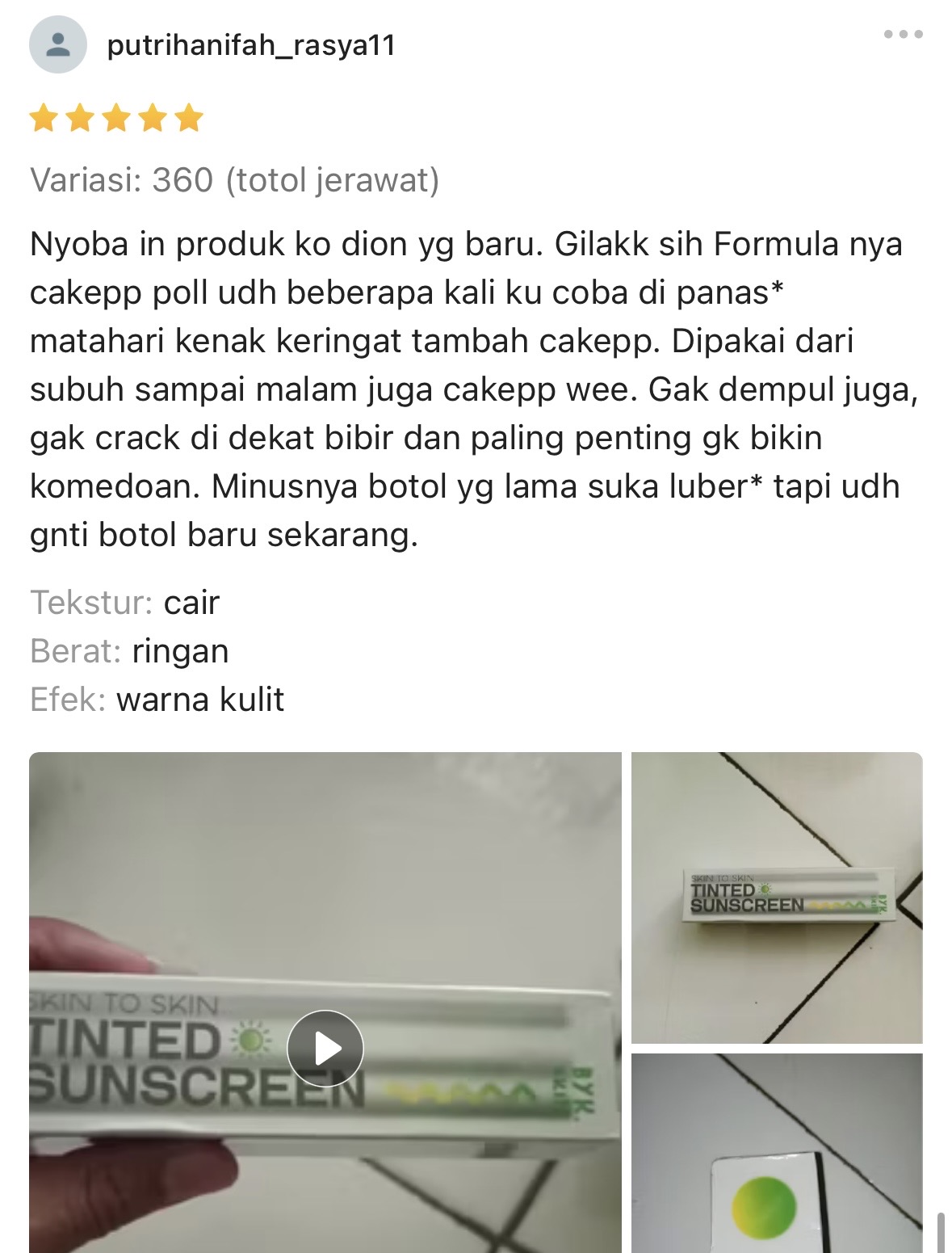Play the tinted sunscreen review video
The image size is (952, 1253).
(x=325, y=1049)
